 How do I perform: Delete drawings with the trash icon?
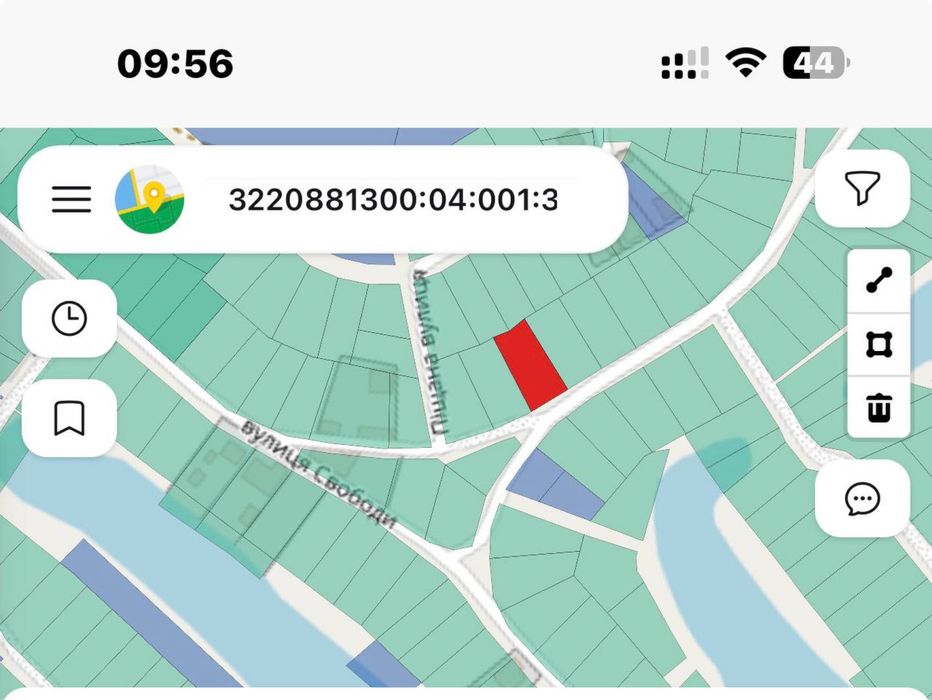(879, 407)
